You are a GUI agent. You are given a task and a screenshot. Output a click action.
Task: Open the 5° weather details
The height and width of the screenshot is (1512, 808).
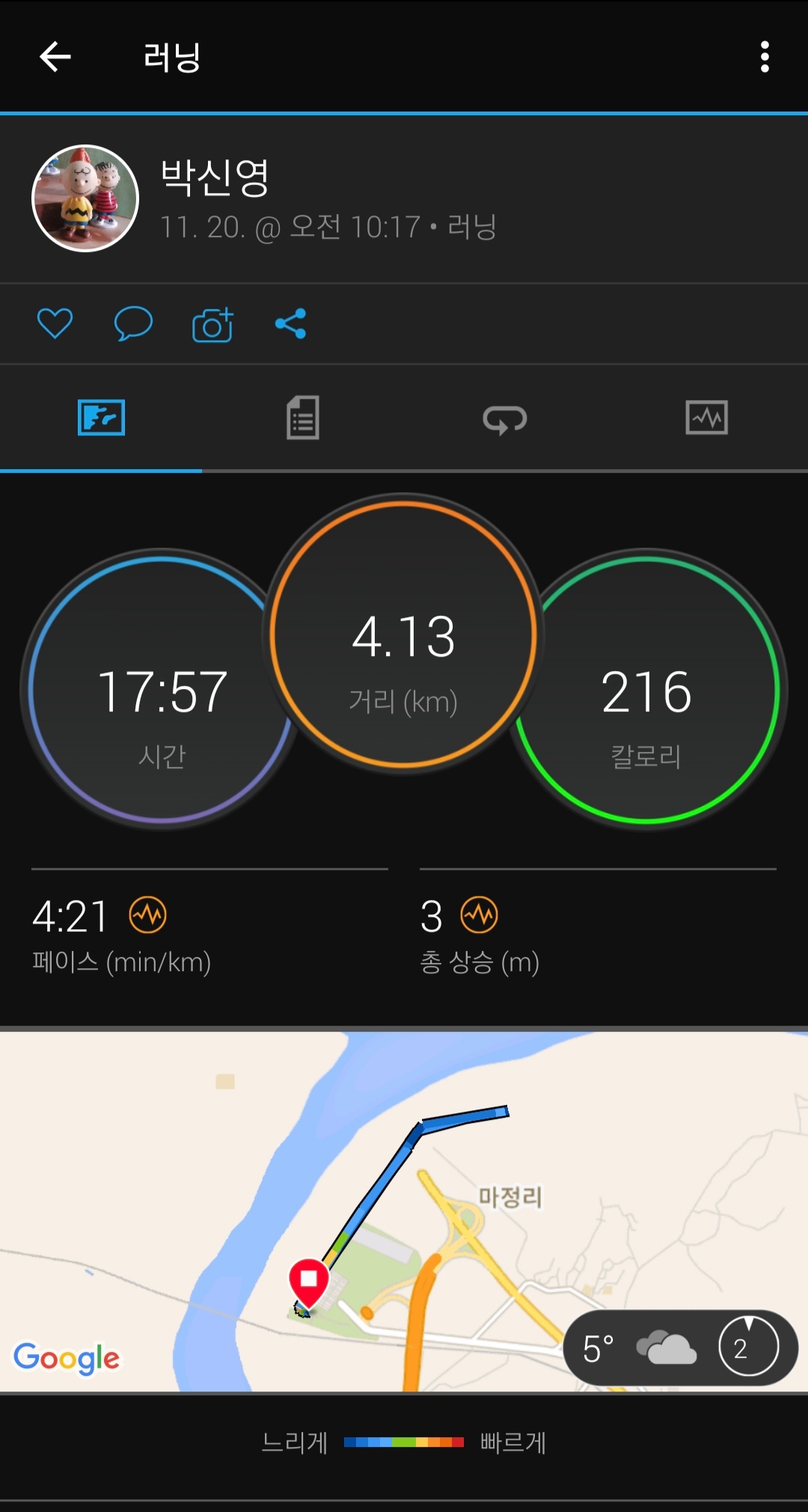click(x=679, y=1347)
